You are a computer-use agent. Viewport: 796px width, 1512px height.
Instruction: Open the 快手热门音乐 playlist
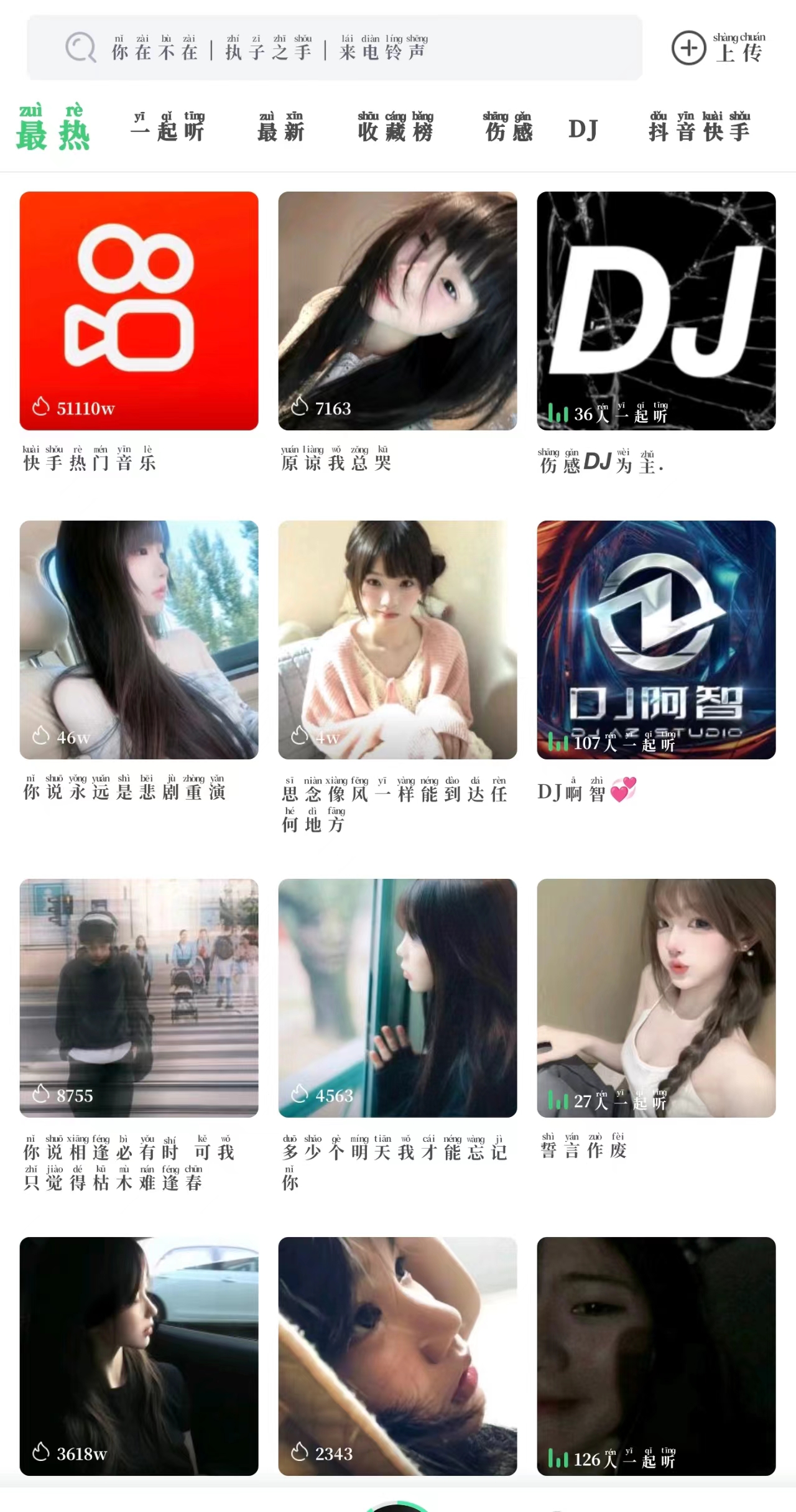[x=139, y=311]
